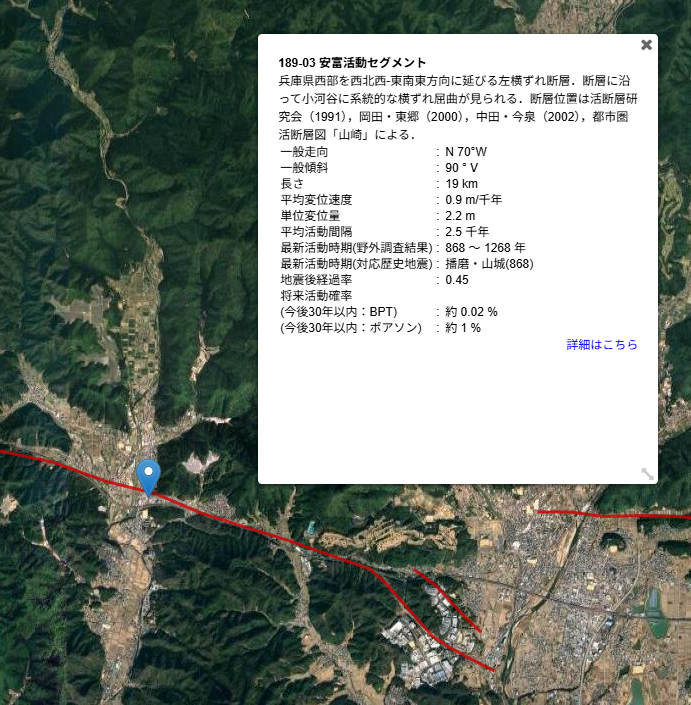
Task: Open the 詳細はこちら details link
Action: pyautogui.click(x=601, y=344)
